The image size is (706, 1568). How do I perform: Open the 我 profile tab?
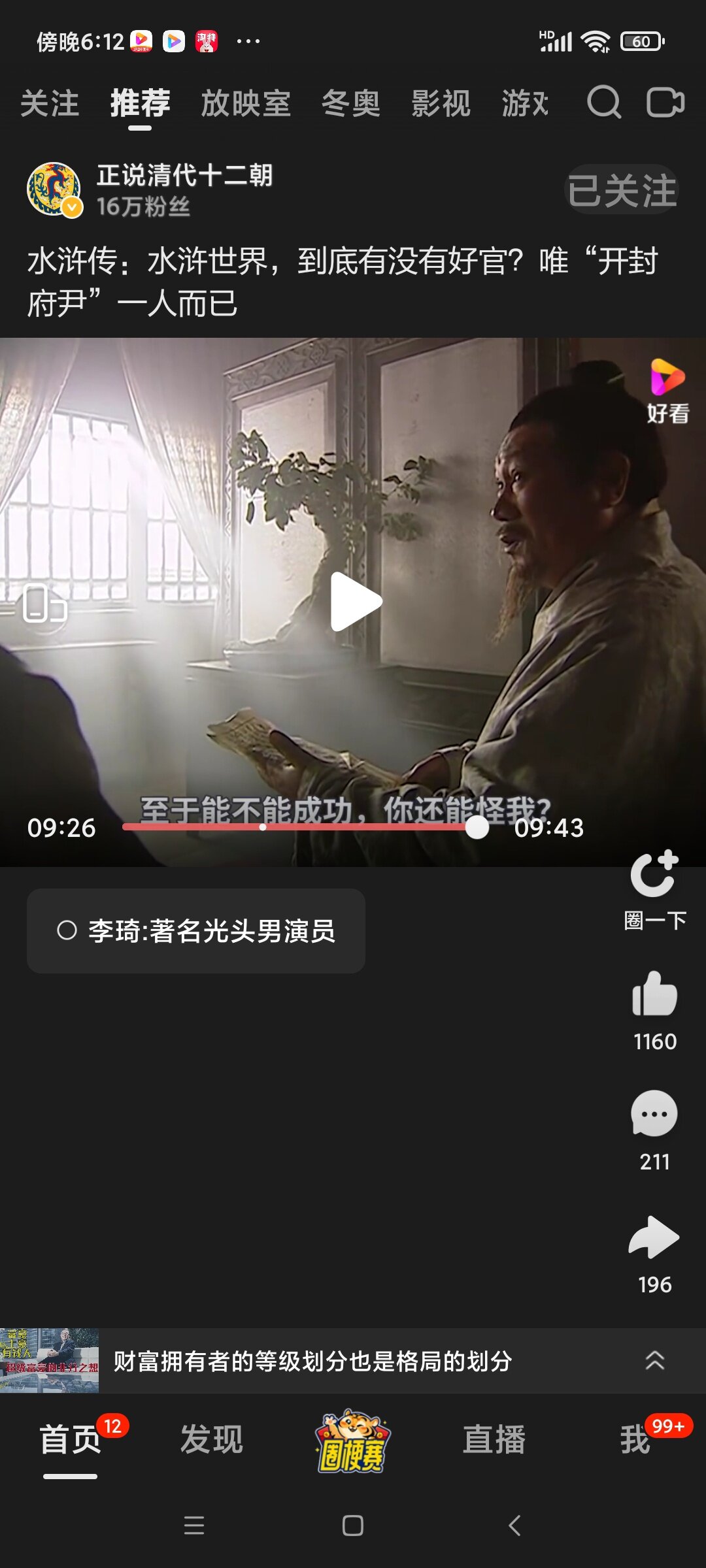click(635, 1440)
